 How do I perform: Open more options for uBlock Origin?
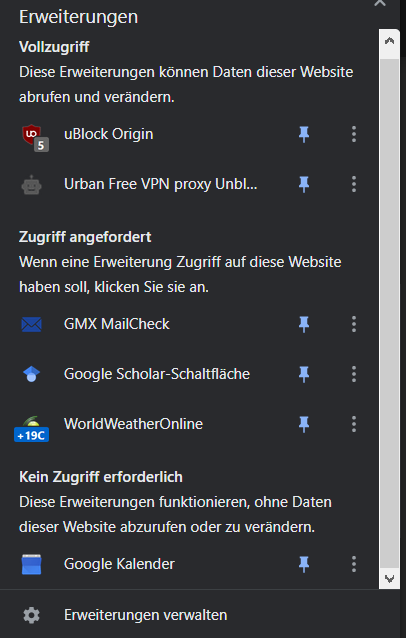tap(354, 134)
